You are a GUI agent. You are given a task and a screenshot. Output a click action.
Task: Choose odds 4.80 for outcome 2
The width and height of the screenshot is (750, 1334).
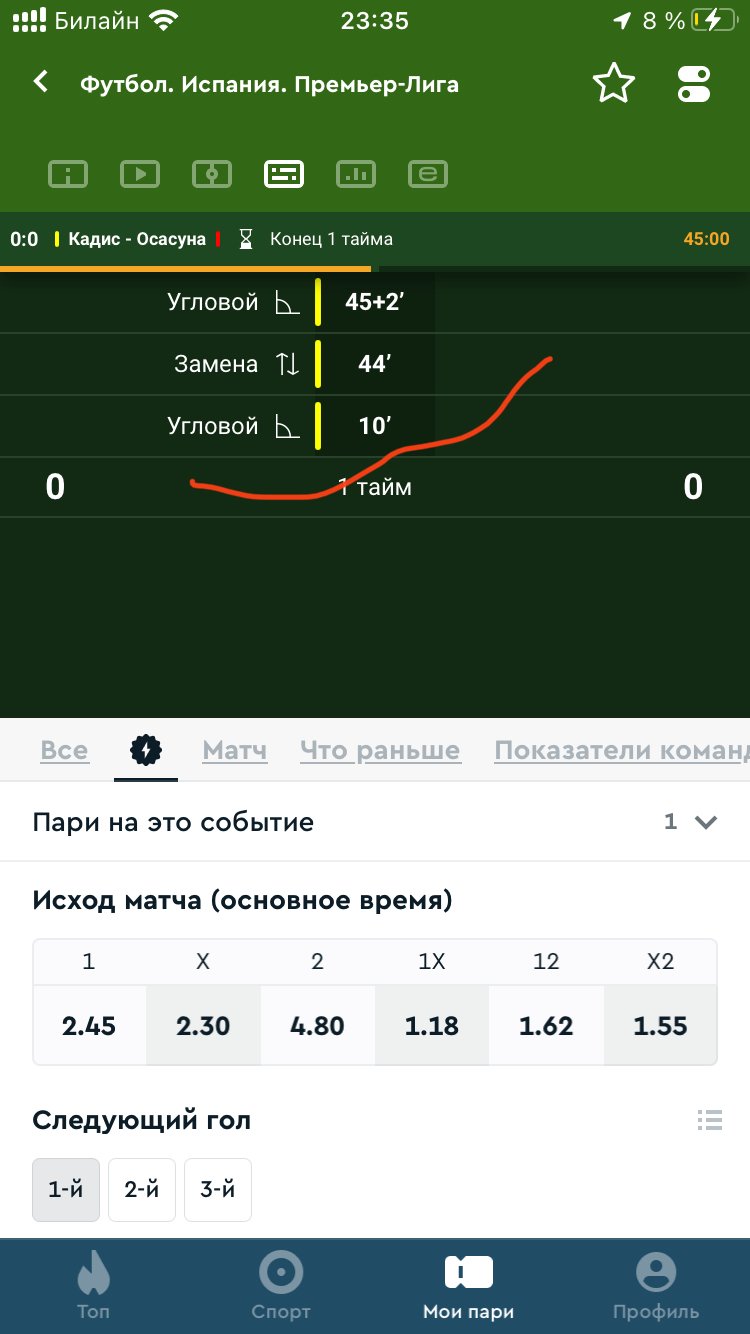pyautogui.click(x=317, y=1026)
